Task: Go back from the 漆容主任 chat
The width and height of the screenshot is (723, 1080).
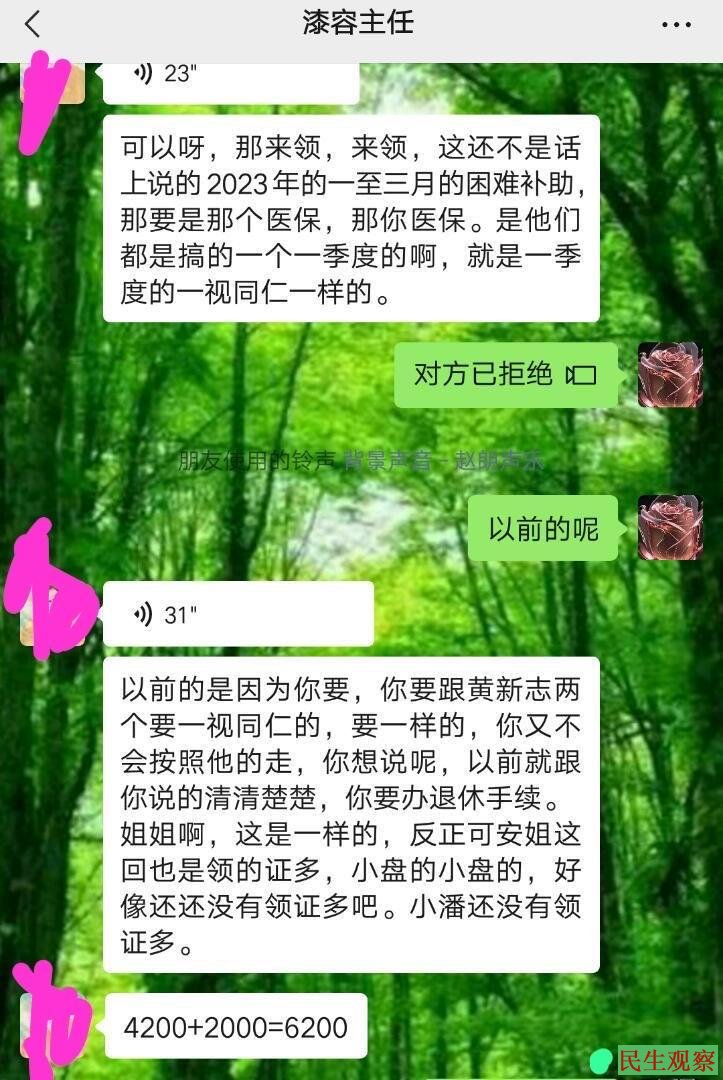Action: coord(33,24)
